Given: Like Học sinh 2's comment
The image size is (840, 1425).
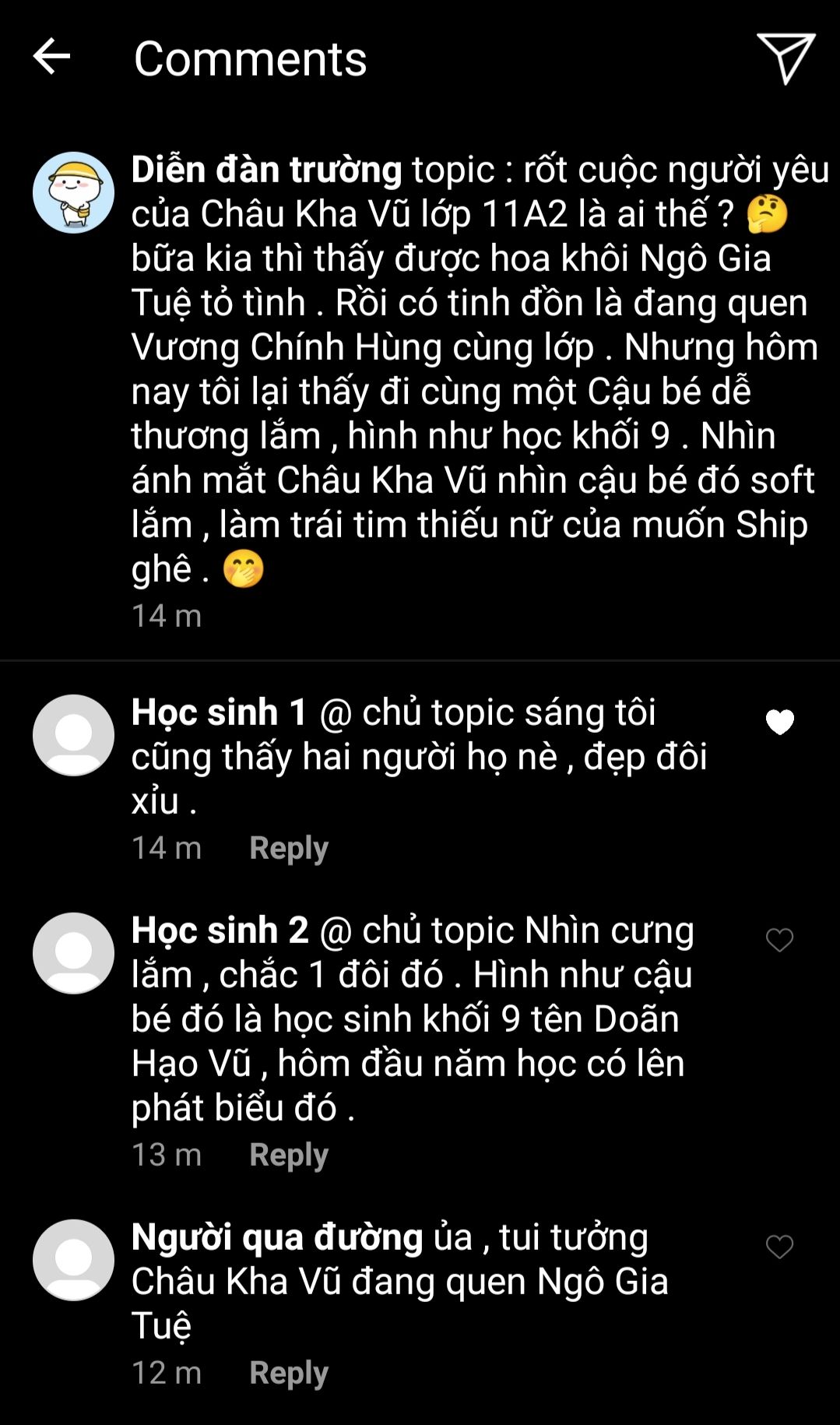Looking at the screenshot, I should tap(779, 940).
